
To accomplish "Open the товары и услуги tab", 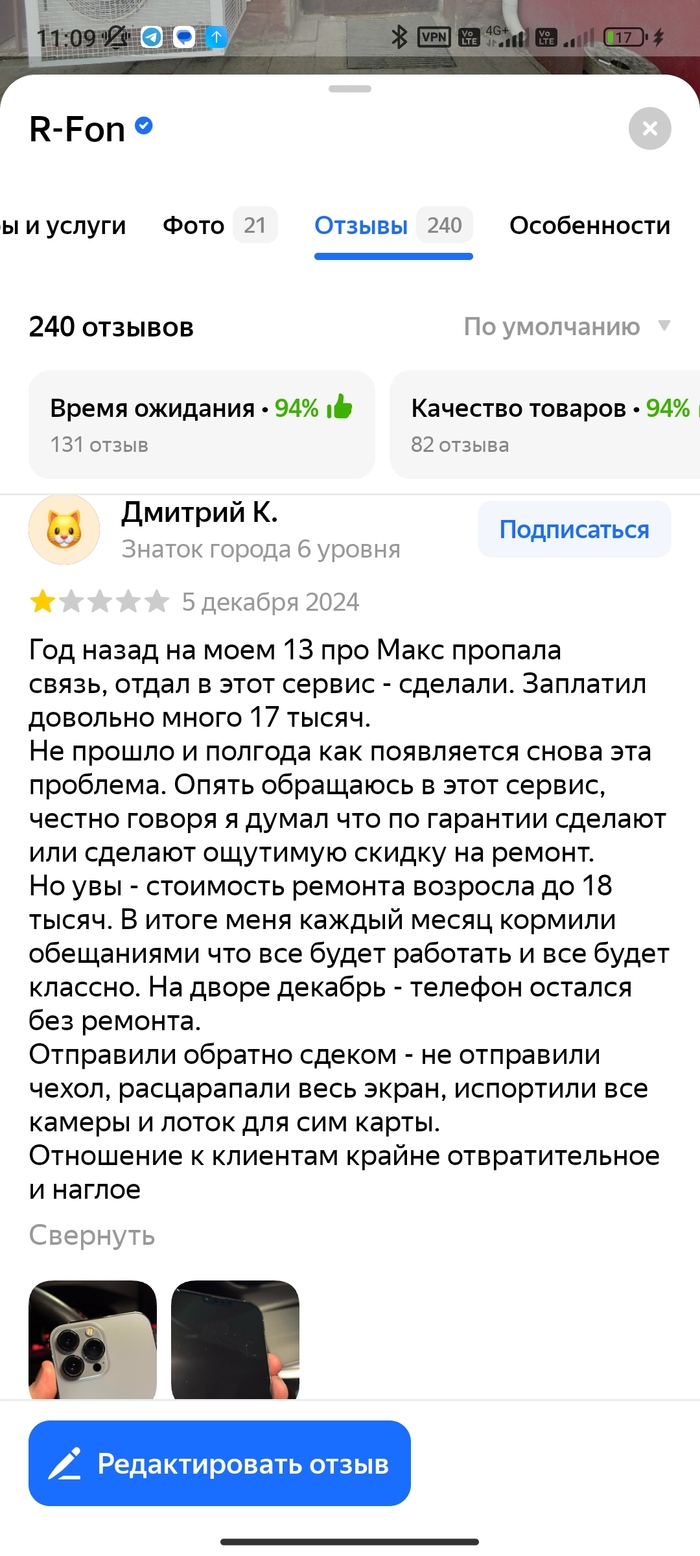I will click(63, 225).
